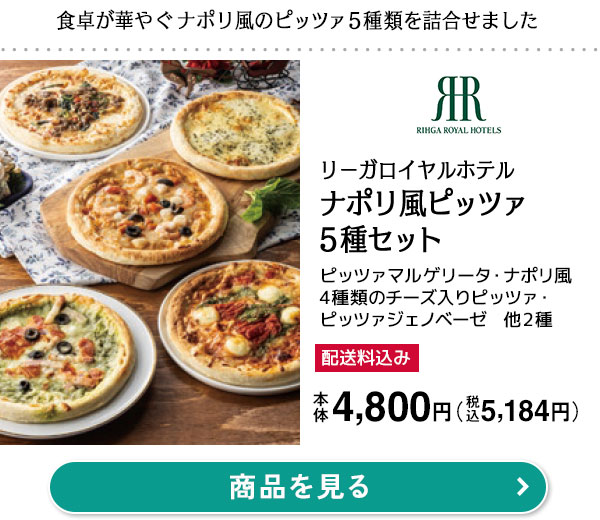Tap the 商品を見る button

(299, 487)
